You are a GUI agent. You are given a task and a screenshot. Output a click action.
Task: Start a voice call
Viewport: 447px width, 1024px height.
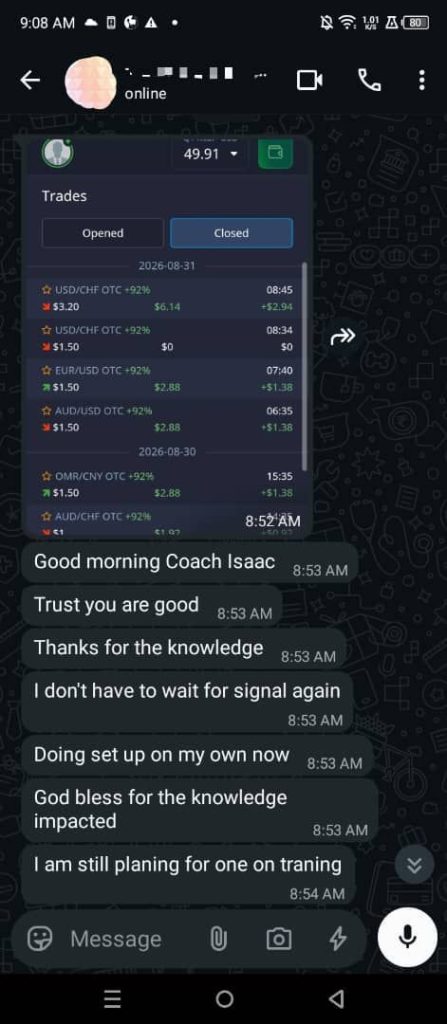pyautogui.click(x=369, y=80)
